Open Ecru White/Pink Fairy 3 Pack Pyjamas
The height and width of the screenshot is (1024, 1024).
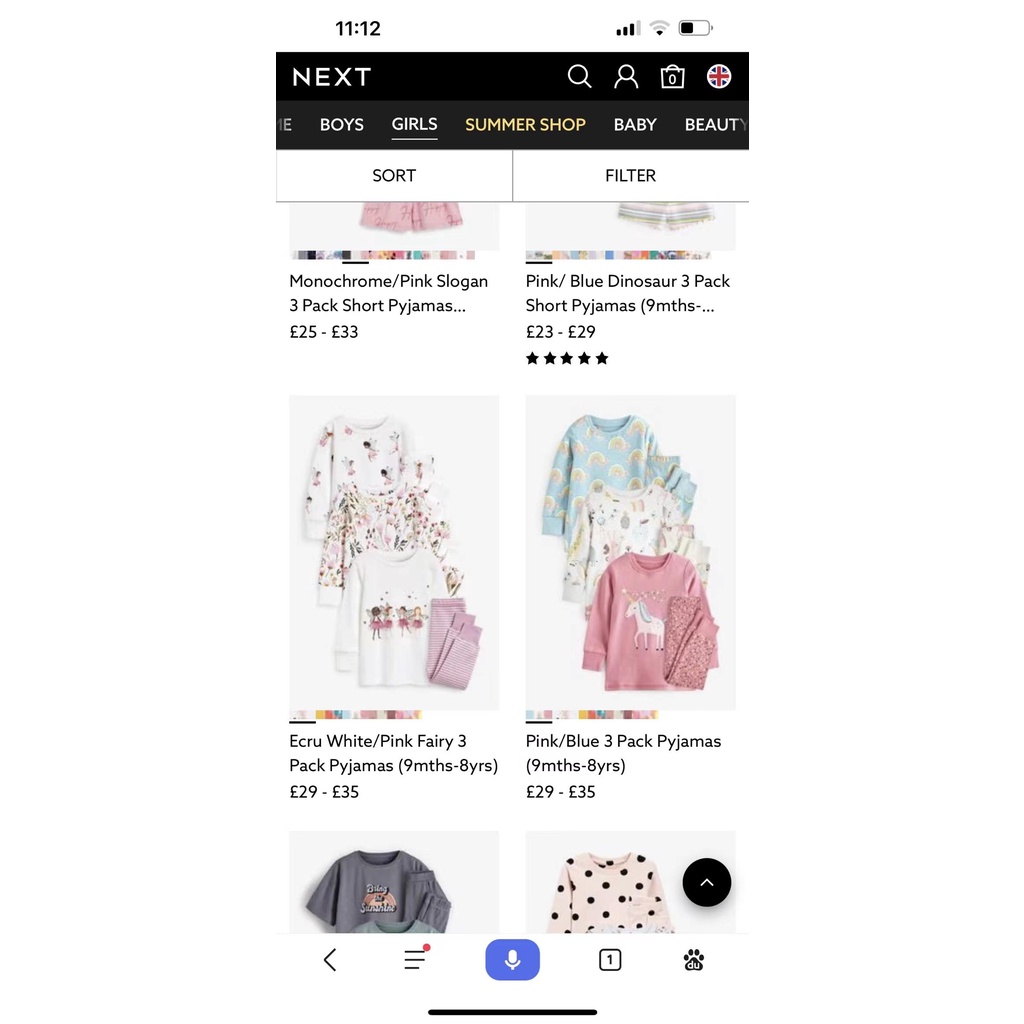click(x=394, y=553)
